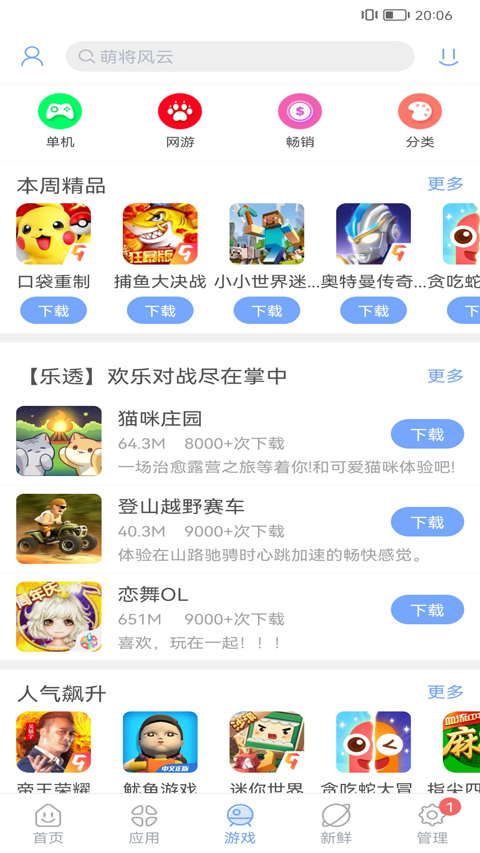Switch to the 首页 tab
The image size is (480, 853).
(x=48, y=824)
